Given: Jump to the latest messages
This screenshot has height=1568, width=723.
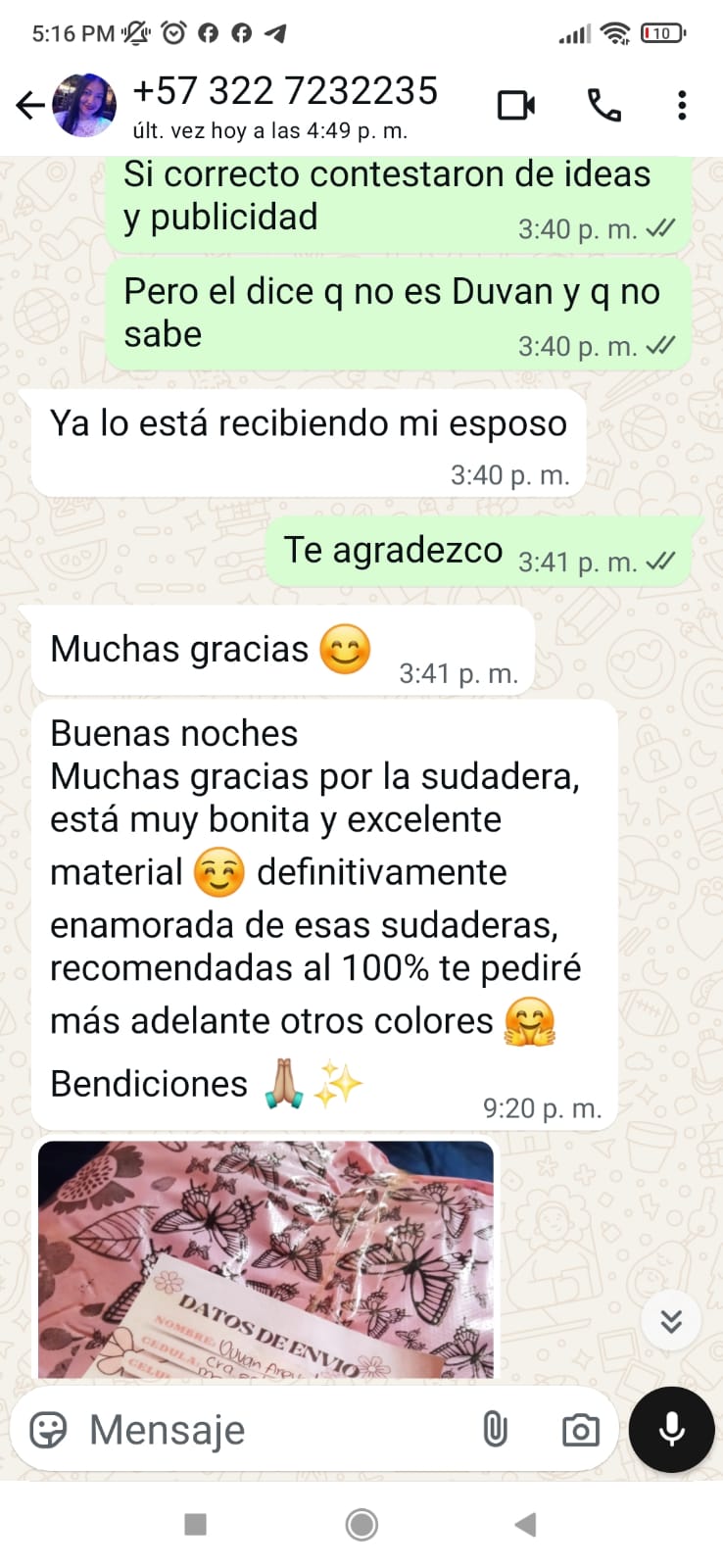Looking at the screenshot, I should 671,1321.
